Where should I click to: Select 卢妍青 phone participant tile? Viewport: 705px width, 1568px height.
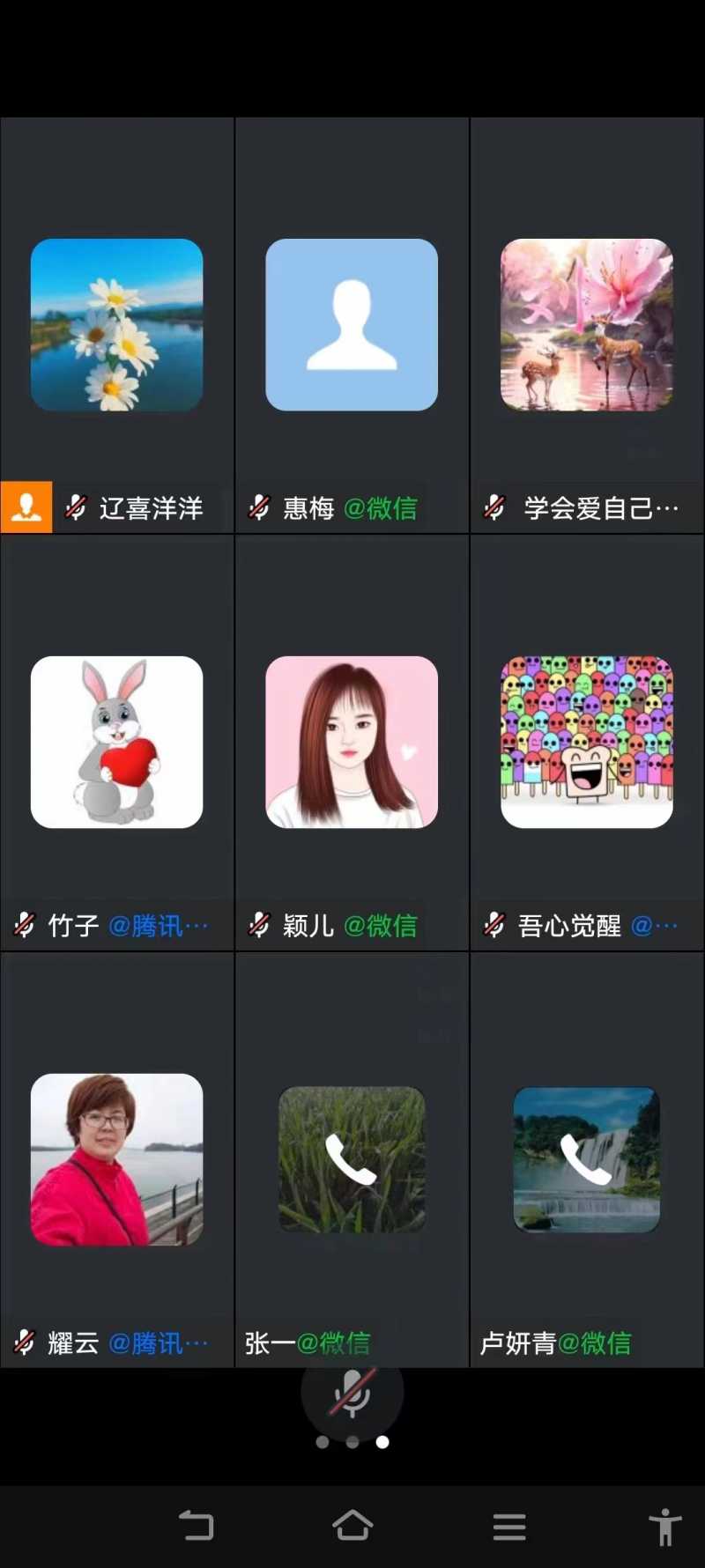click(x=587, y=1159)
